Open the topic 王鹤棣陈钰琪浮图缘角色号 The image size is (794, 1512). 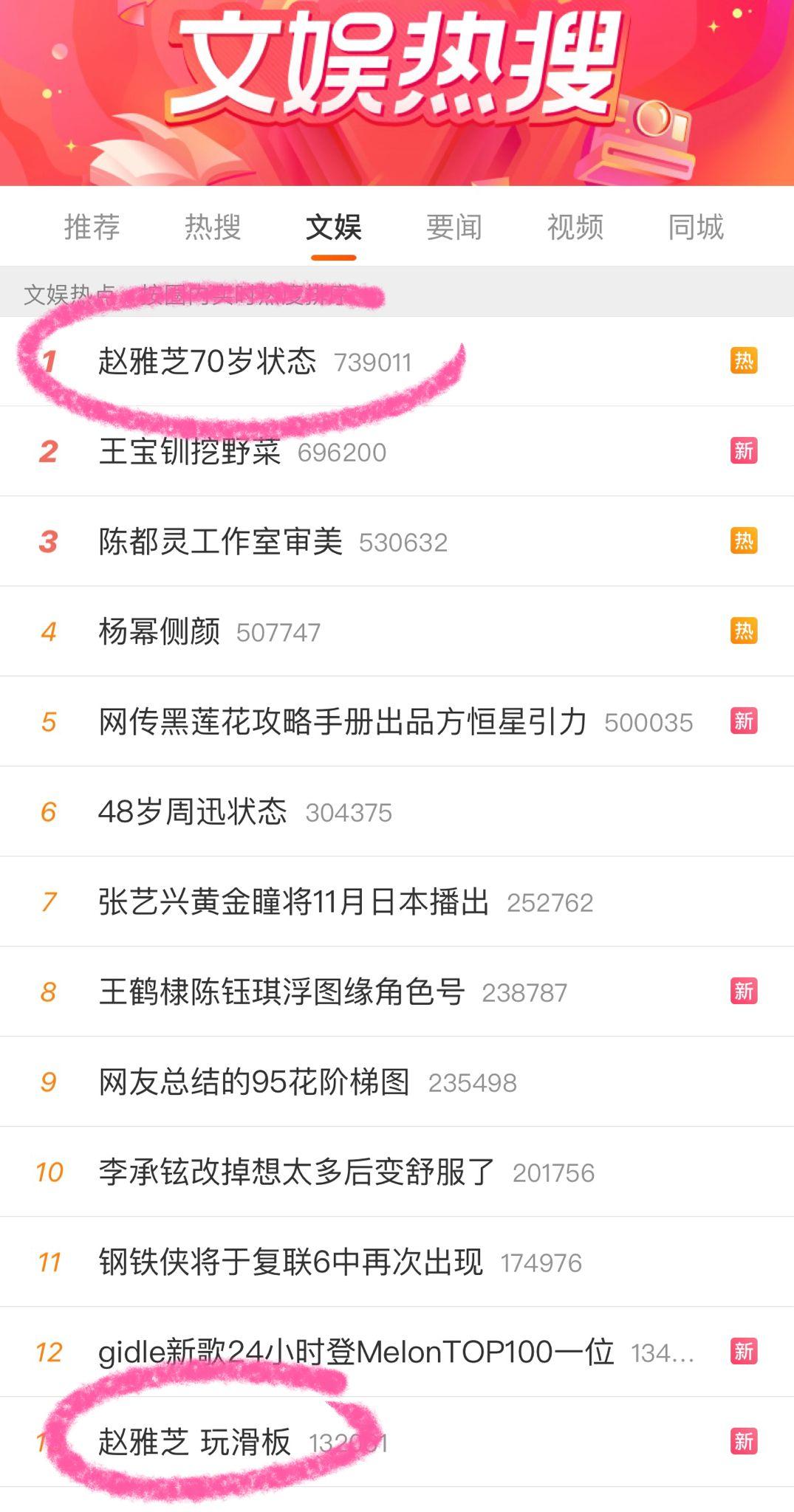coord(281,992)
